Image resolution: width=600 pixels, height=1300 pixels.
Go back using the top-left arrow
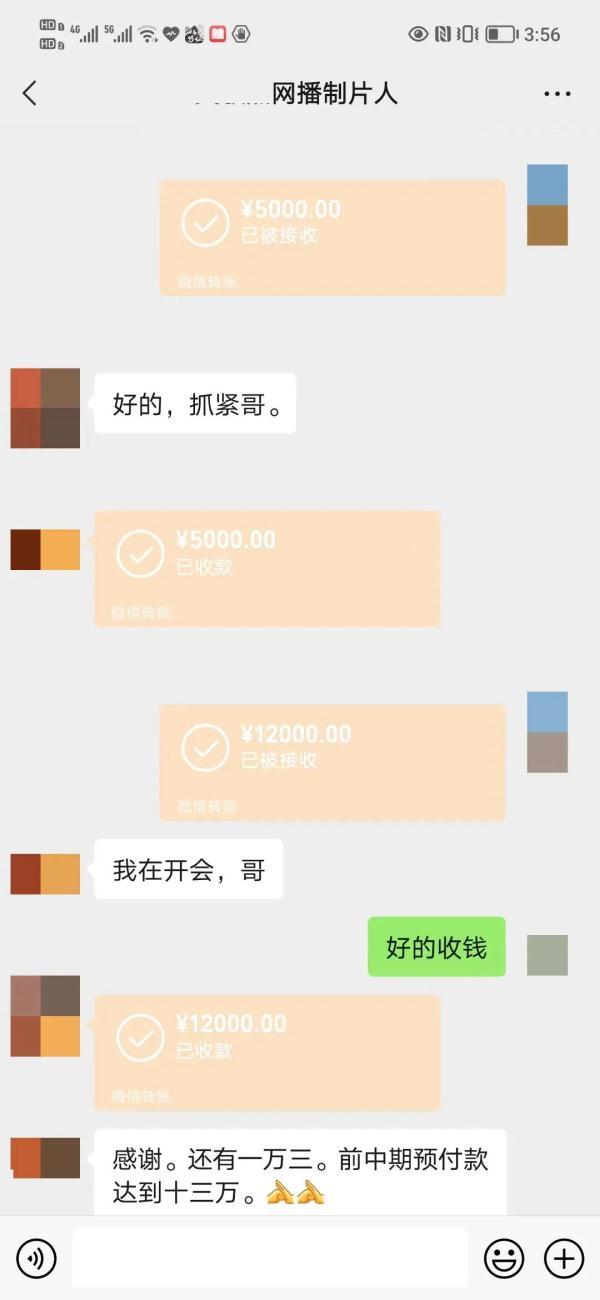29,93
